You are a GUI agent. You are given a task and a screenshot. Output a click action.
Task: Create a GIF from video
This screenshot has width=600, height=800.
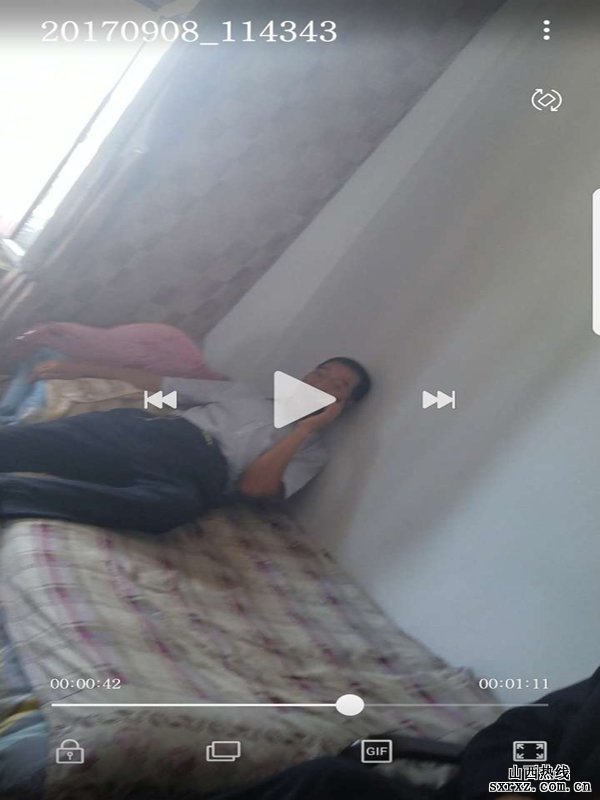(377, 750)
